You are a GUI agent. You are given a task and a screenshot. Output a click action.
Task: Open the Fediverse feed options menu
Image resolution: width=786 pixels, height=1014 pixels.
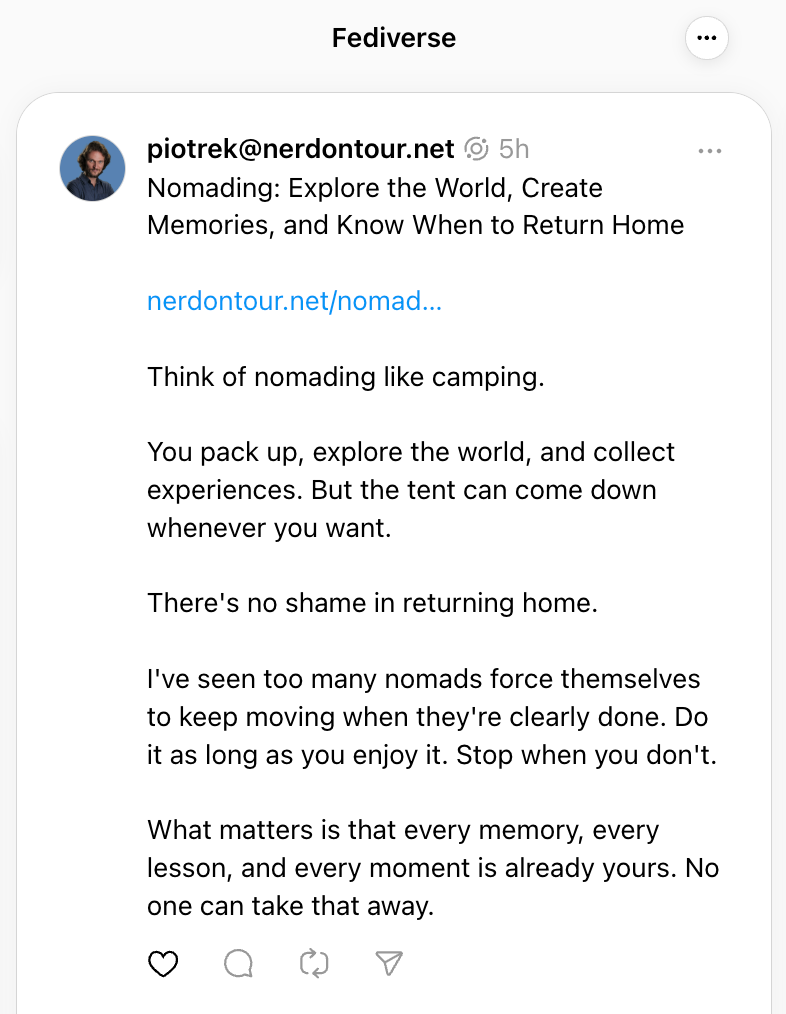coord(707,38)
